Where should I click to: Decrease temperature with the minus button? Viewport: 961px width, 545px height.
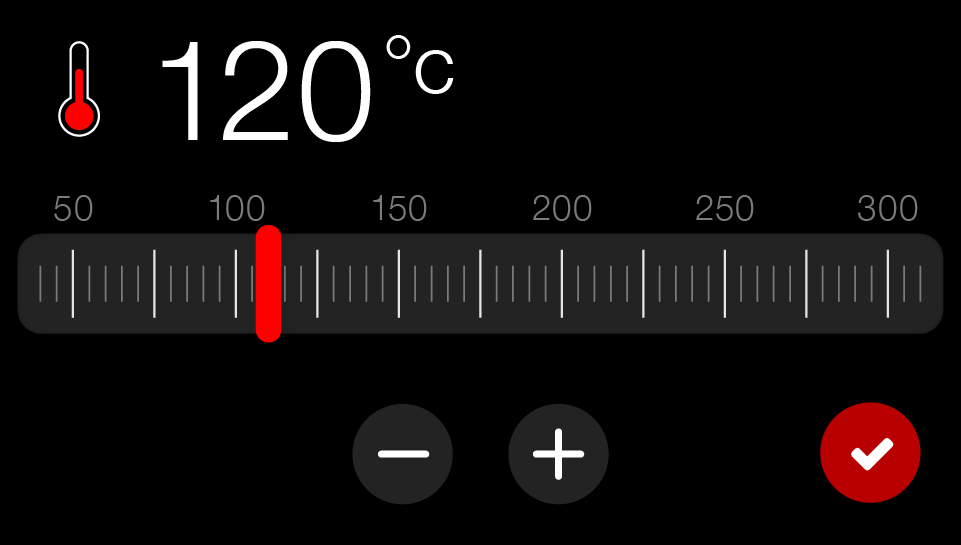(x=402, y=454)
